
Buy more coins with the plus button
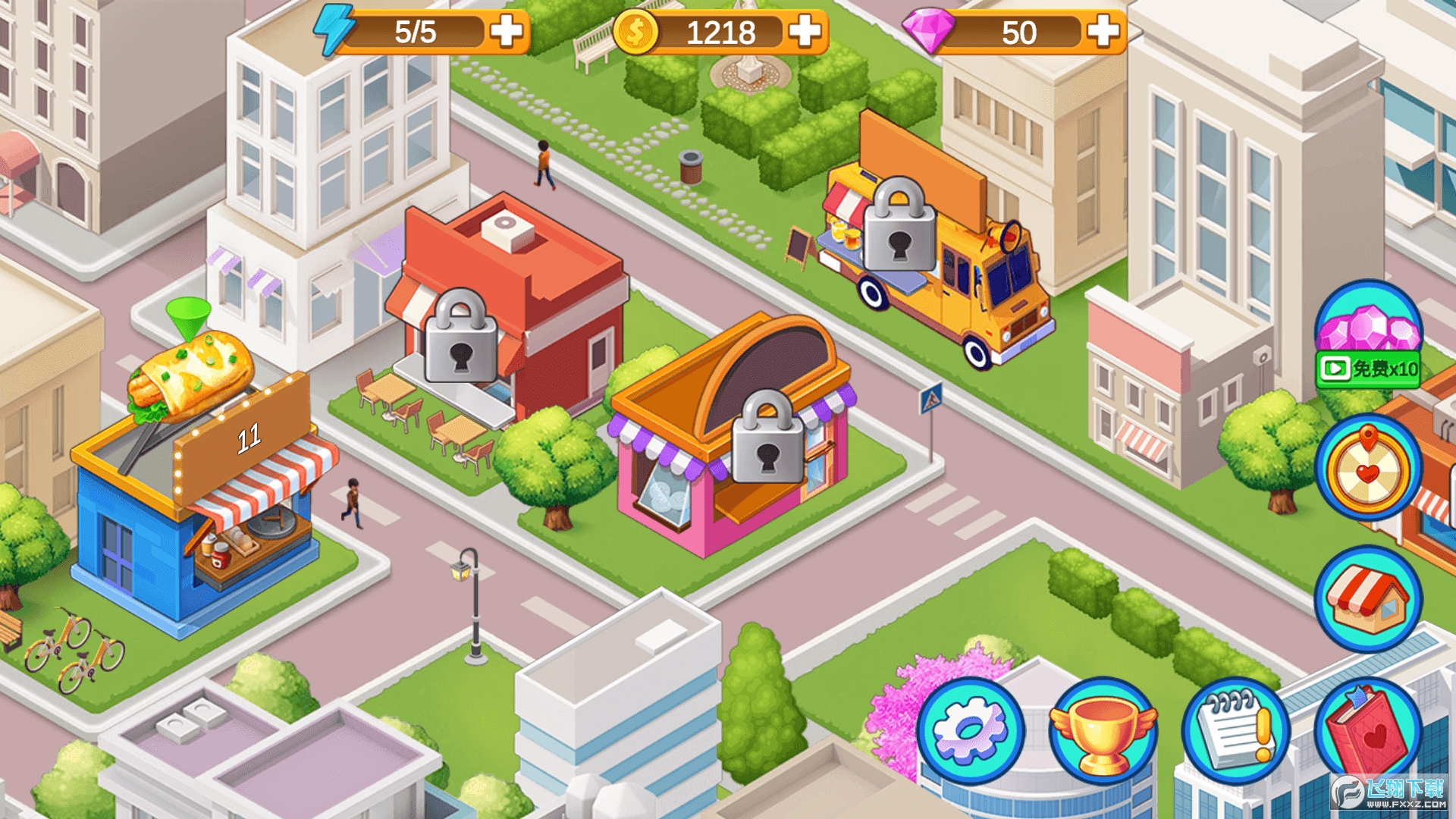[x=804, y=32]
